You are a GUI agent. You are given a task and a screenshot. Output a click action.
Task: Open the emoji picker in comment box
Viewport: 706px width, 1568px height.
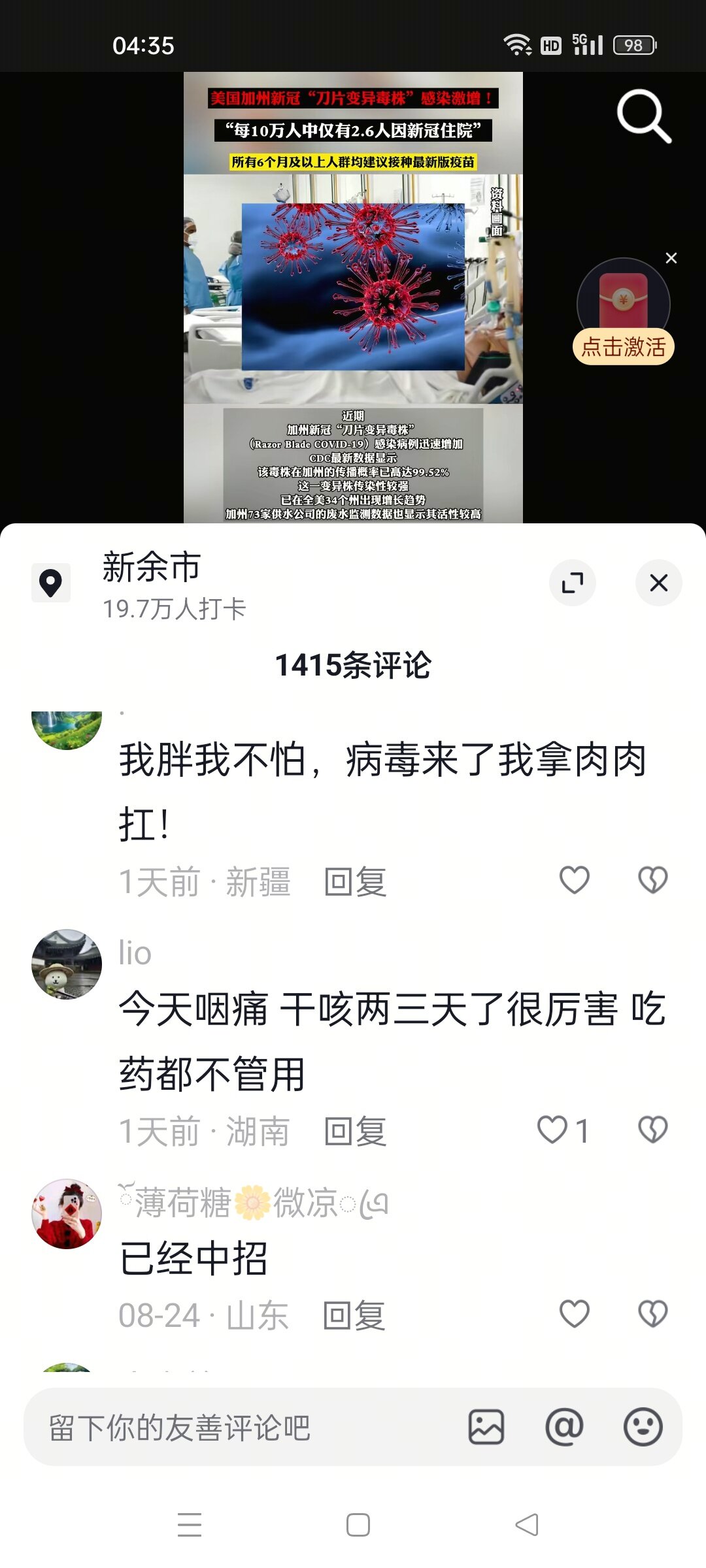click(643, 1427)
